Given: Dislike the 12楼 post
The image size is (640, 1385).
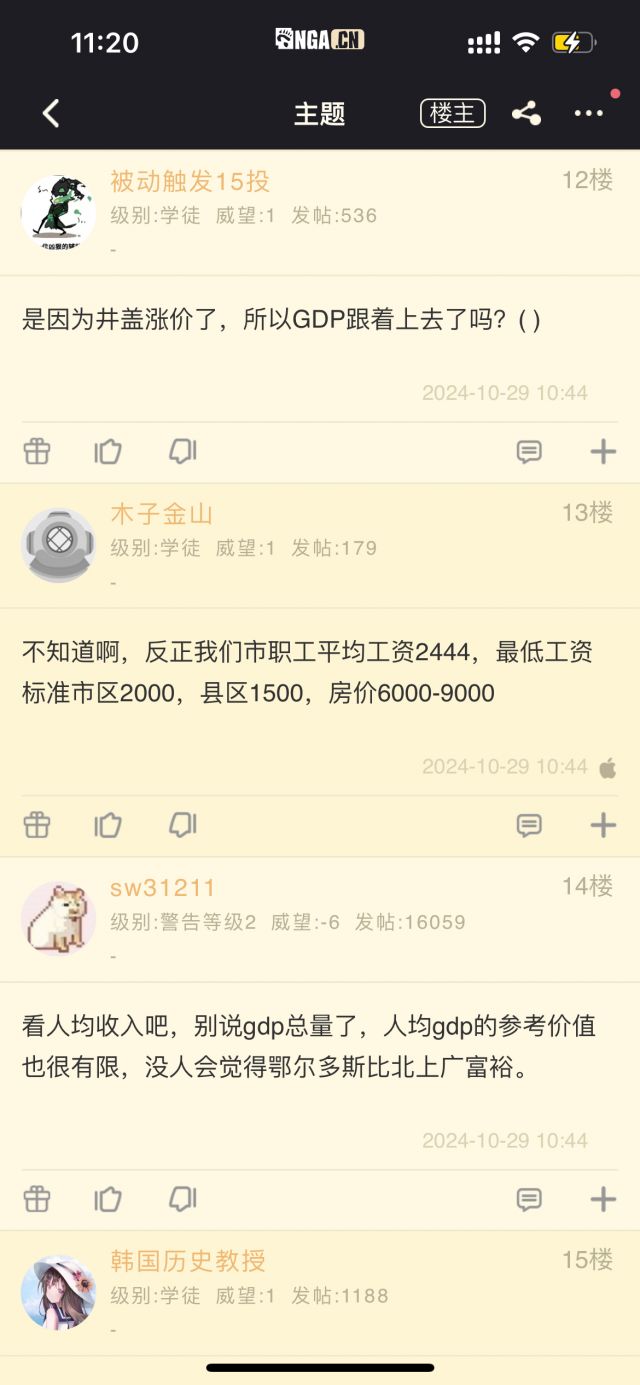Looking at the screenshot, I should pos(182,452).
